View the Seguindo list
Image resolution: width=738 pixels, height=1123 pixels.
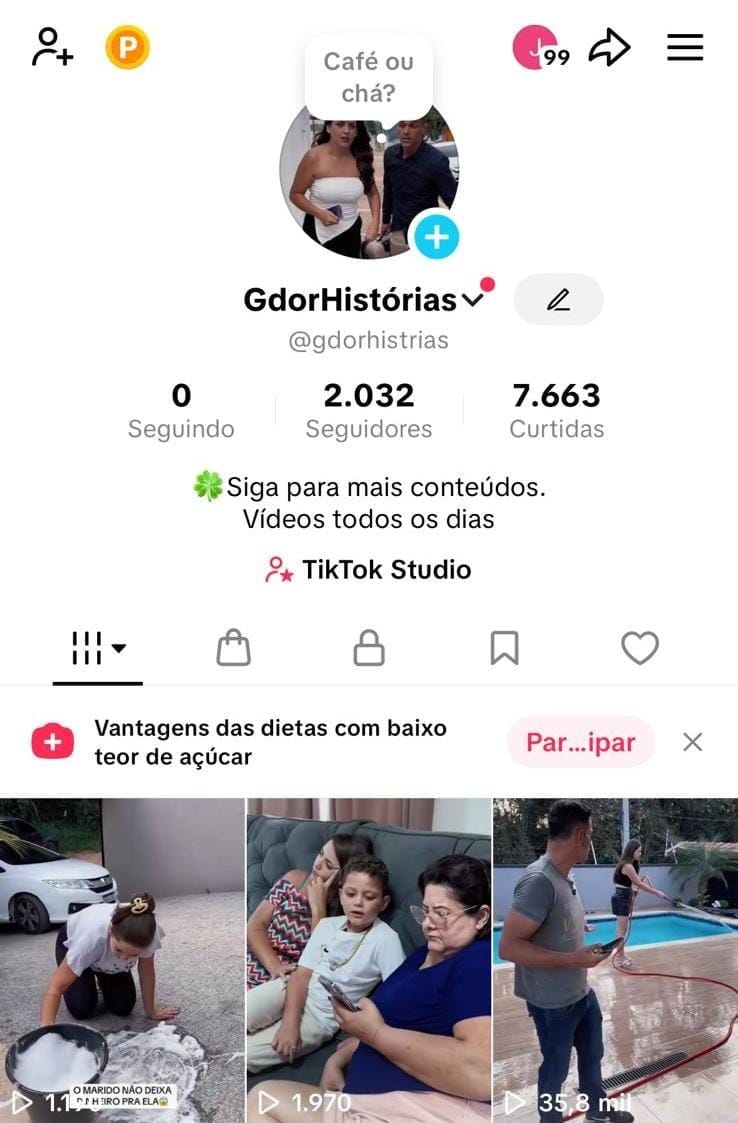pos(181,411)
